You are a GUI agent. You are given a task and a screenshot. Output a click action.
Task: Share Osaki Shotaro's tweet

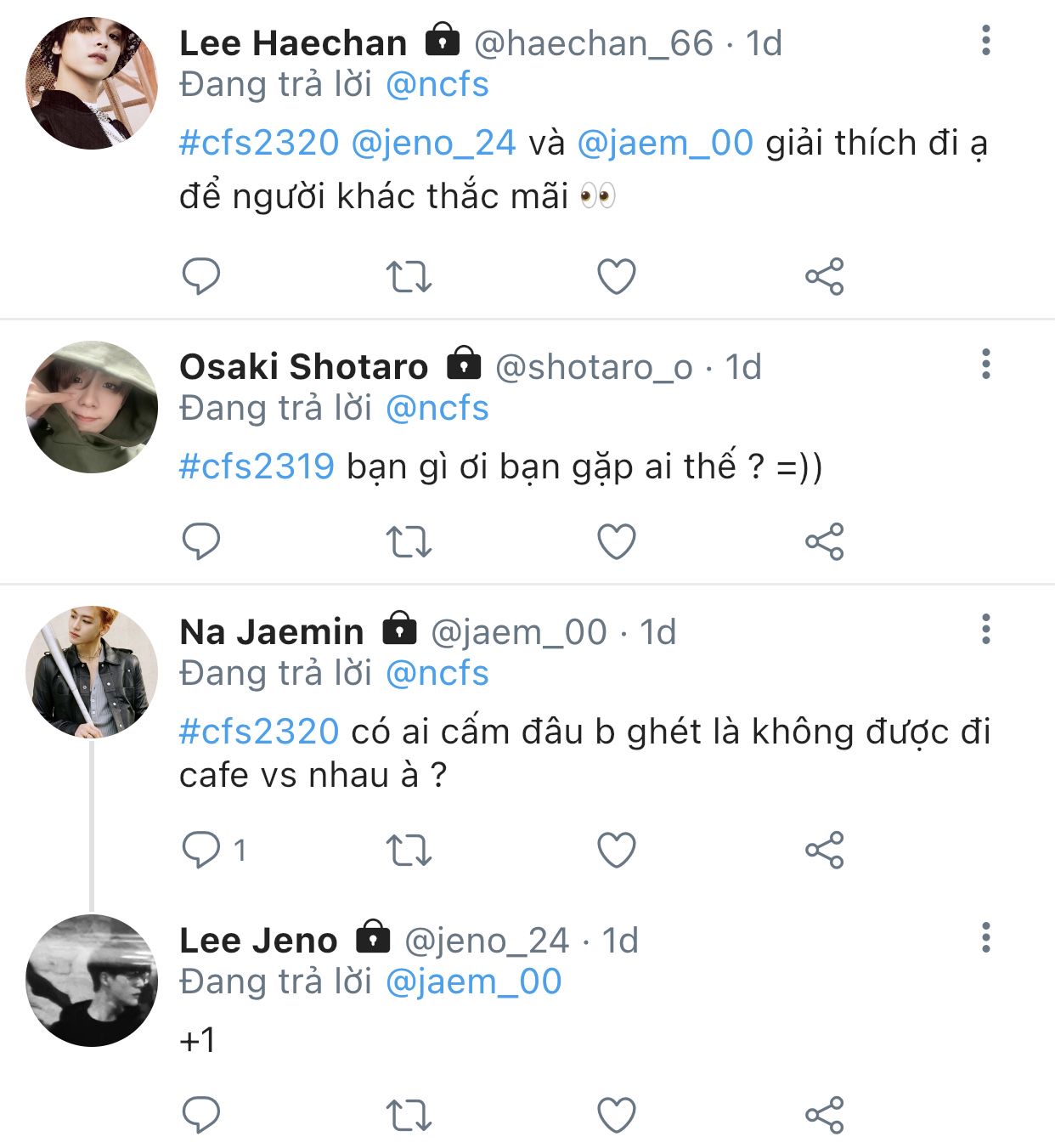[824, 542]
